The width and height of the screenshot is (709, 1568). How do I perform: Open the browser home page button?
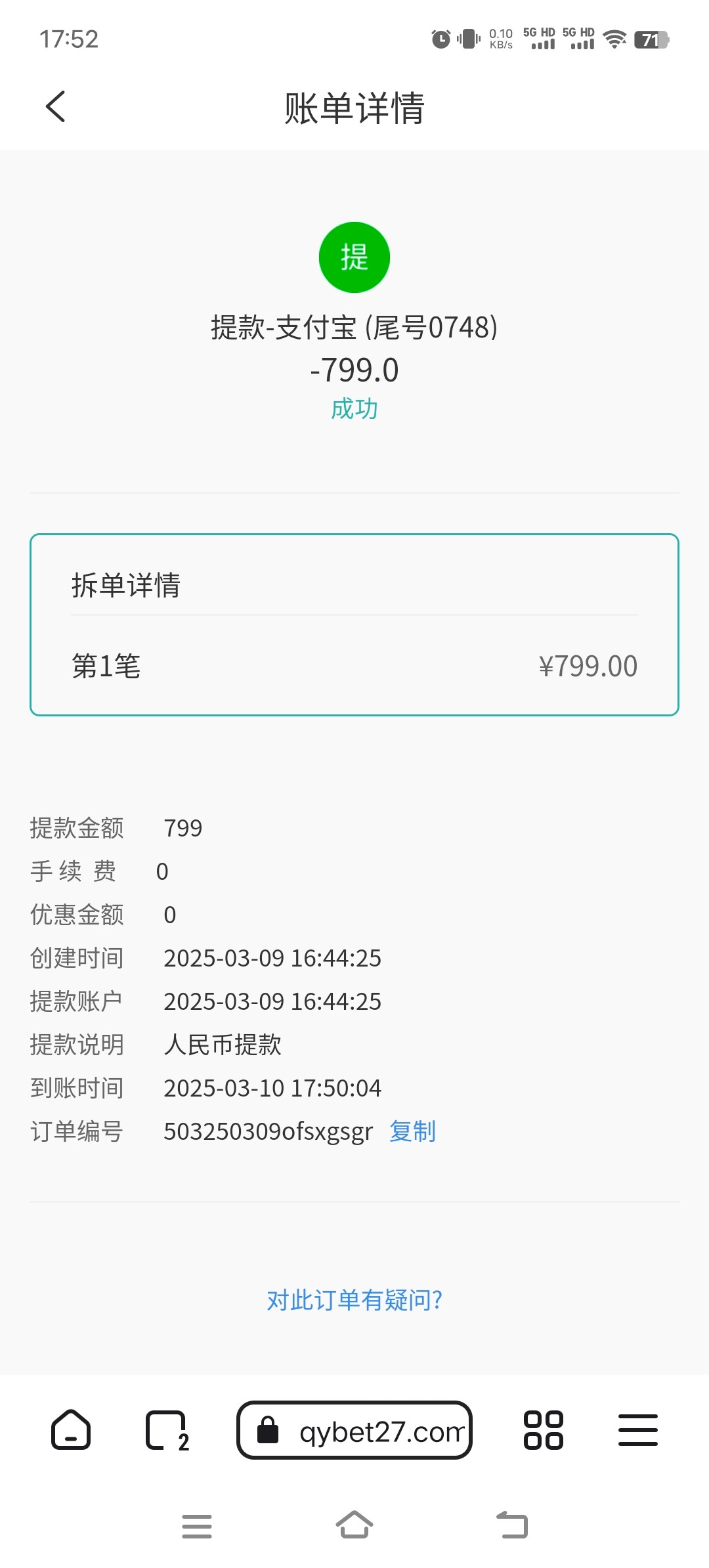pyautogui.click(x=71, y=1429)
